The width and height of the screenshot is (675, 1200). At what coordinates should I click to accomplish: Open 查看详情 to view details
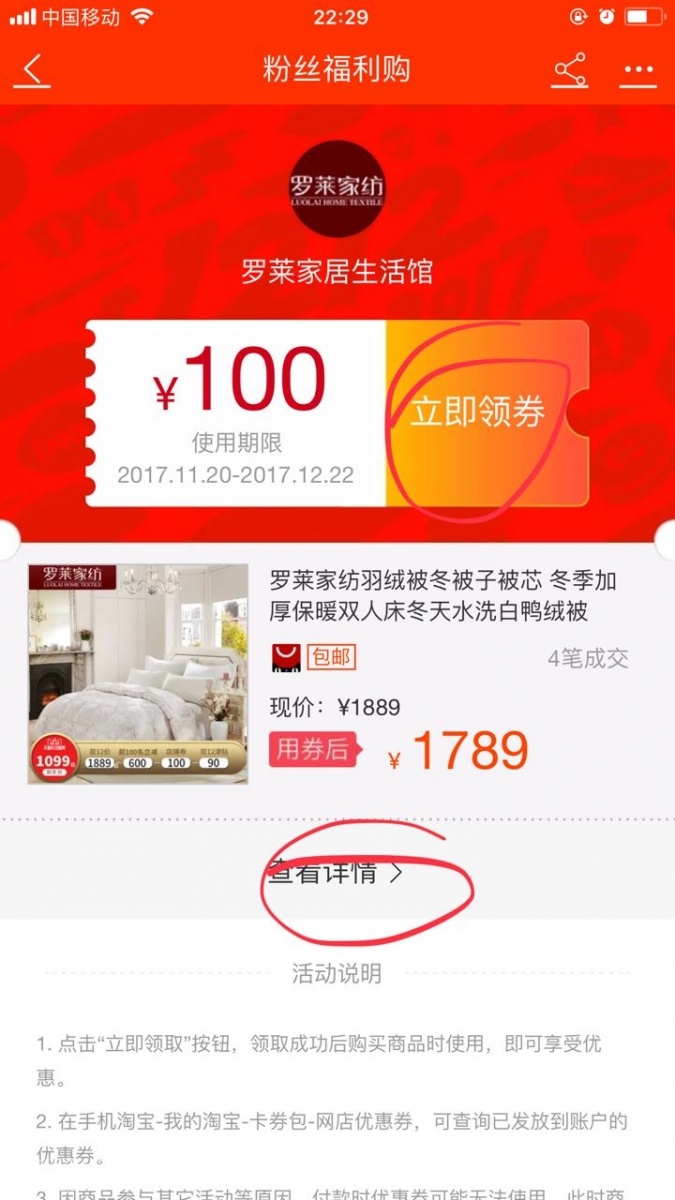(336, 872)
